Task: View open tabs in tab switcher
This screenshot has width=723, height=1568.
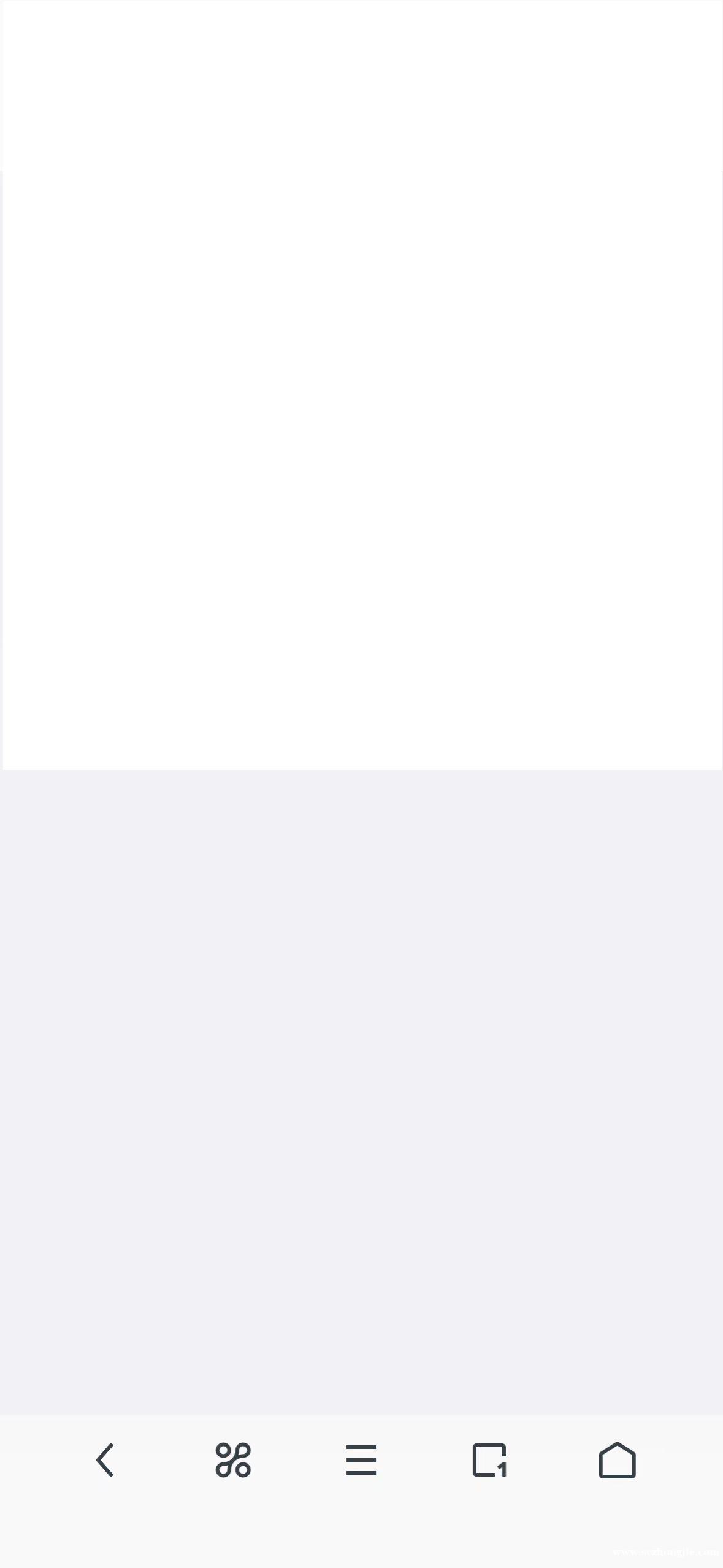Action: 489,1460
